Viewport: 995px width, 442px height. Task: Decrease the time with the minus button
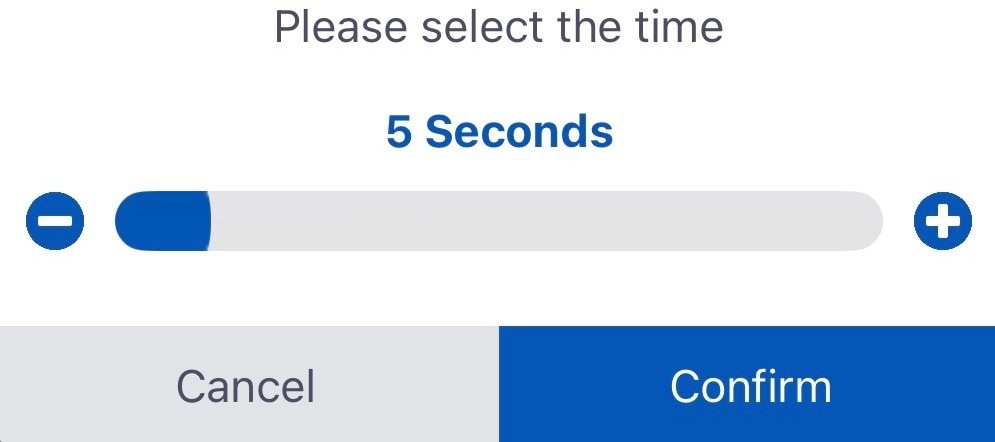(55, 221)
